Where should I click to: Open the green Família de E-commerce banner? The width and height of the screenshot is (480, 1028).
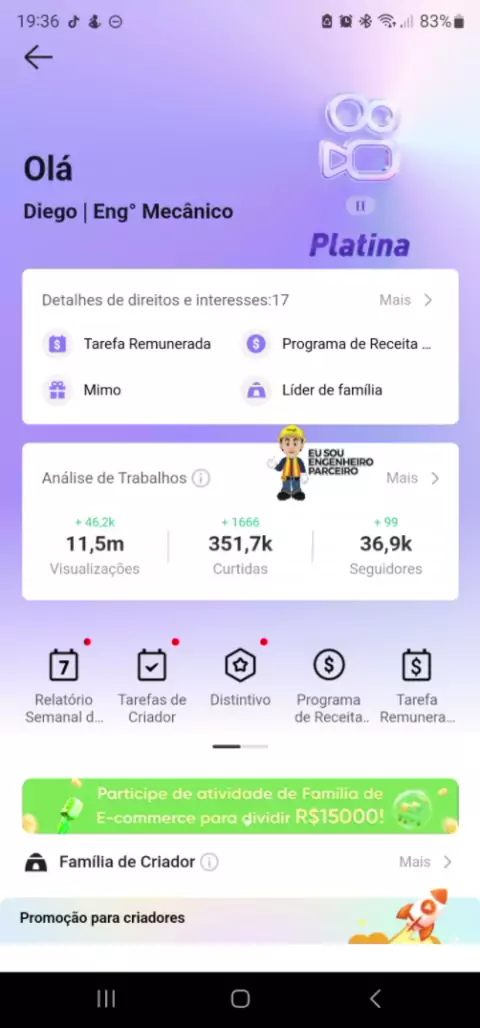click(x=240, y=806)
